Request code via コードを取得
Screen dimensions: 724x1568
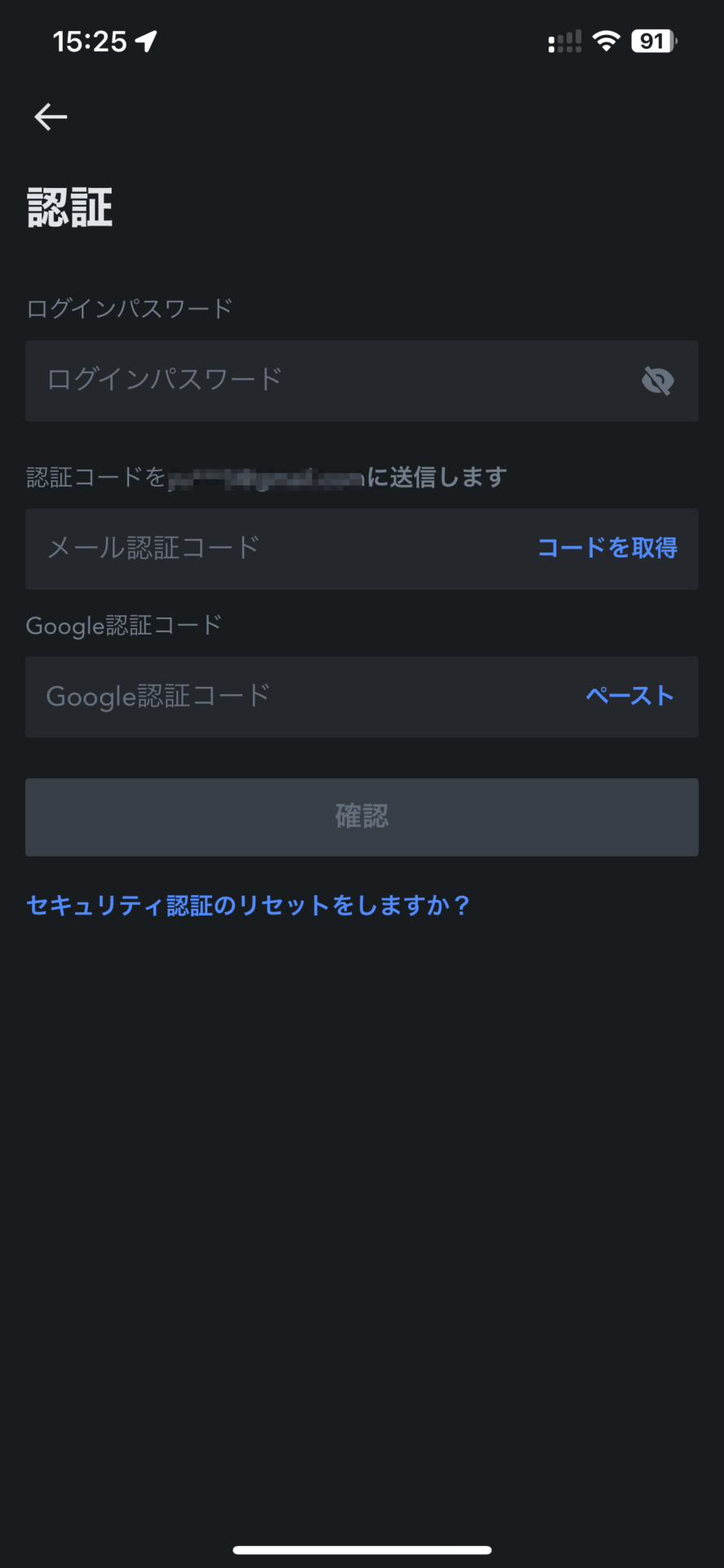pos(607,548)
